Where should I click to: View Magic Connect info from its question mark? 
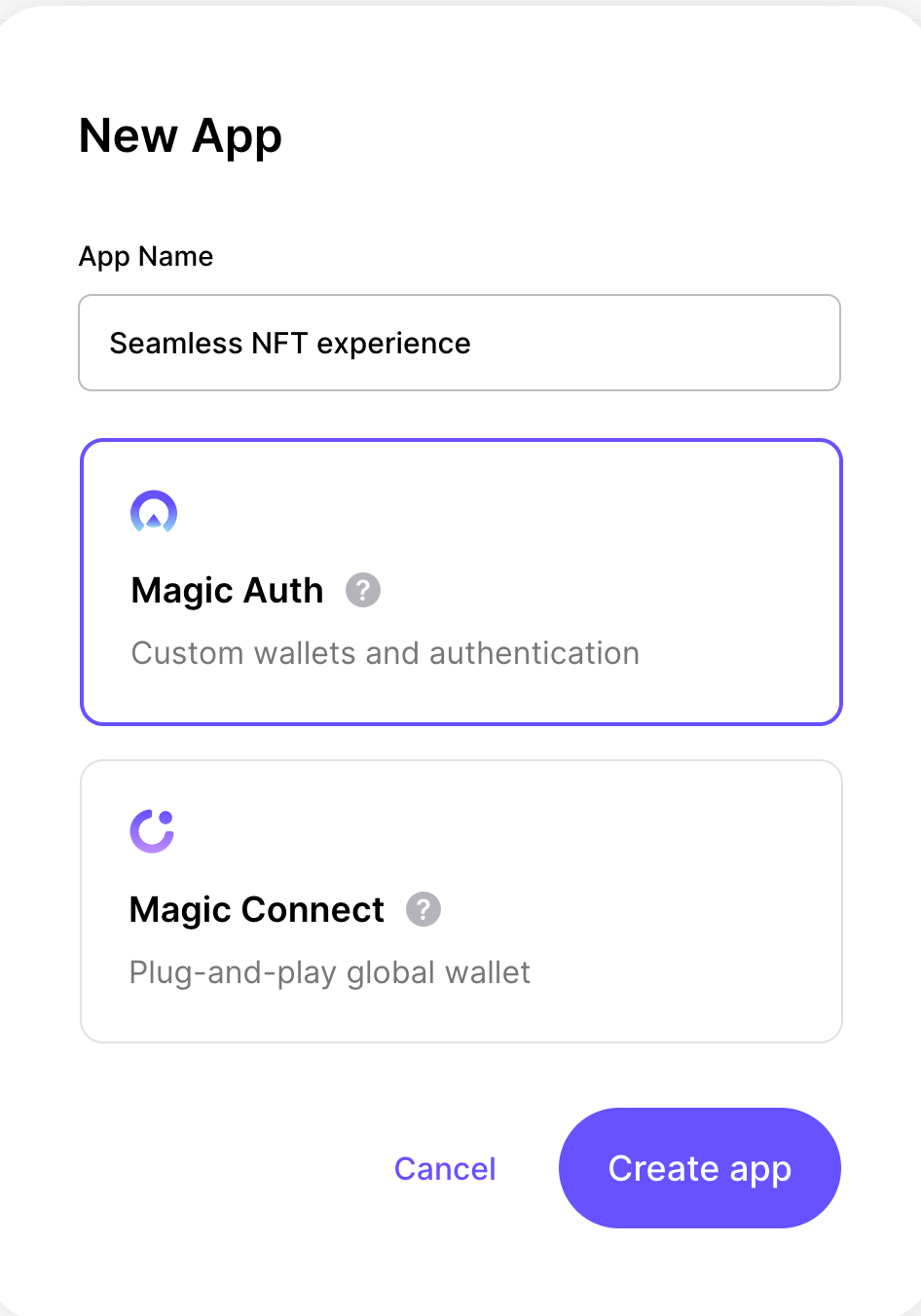(423, 909)
